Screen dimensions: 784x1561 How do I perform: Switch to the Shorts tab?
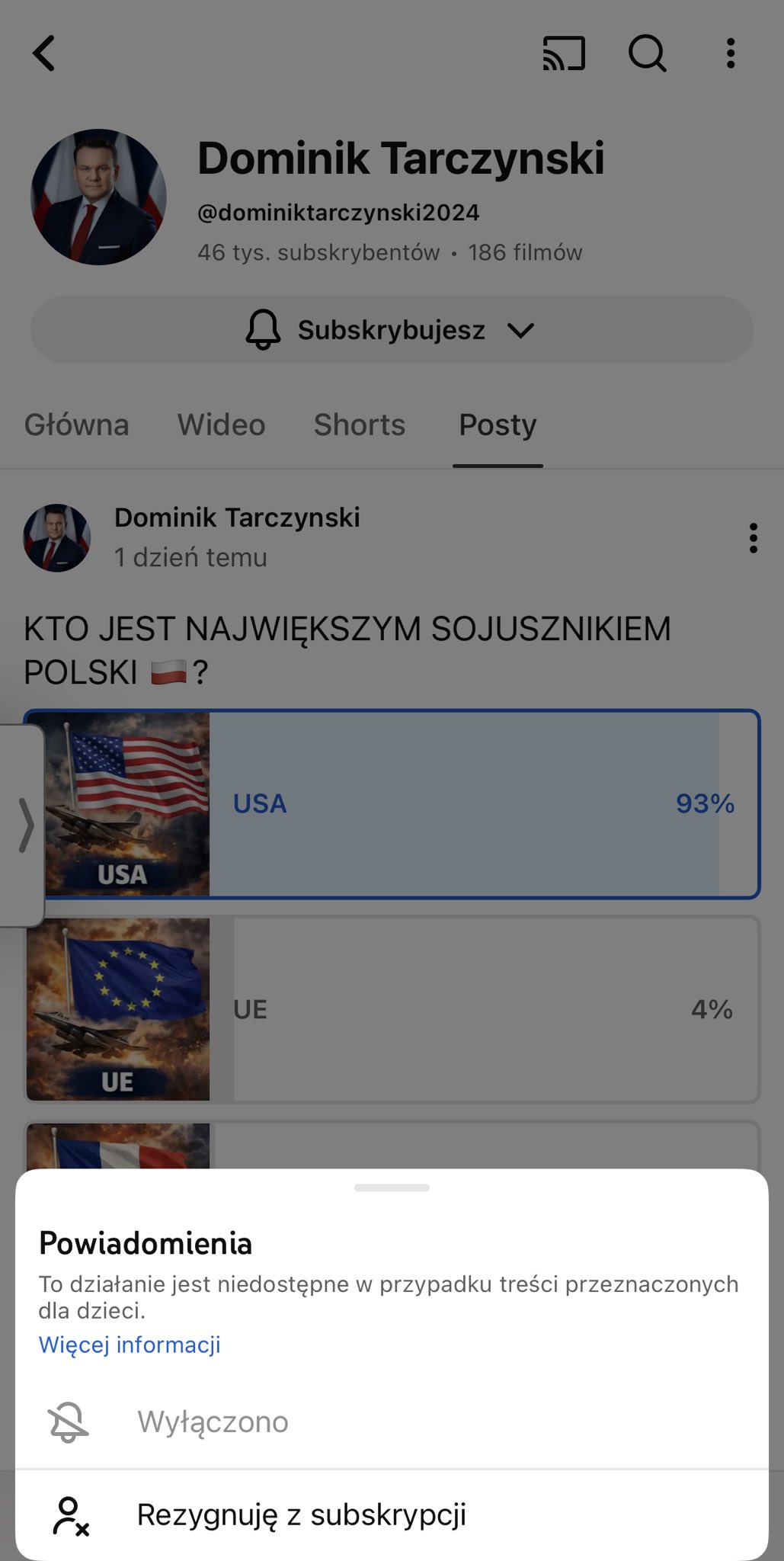tap(360, 425)
